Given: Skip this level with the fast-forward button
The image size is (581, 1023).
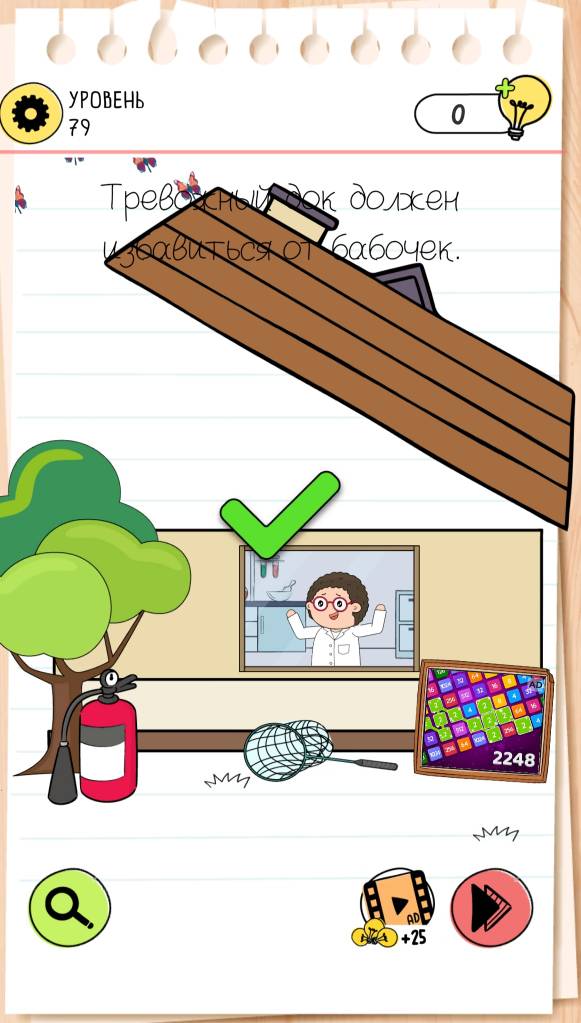Looking at the screenshot, I should pyautogui.click(x=492, y=908).
